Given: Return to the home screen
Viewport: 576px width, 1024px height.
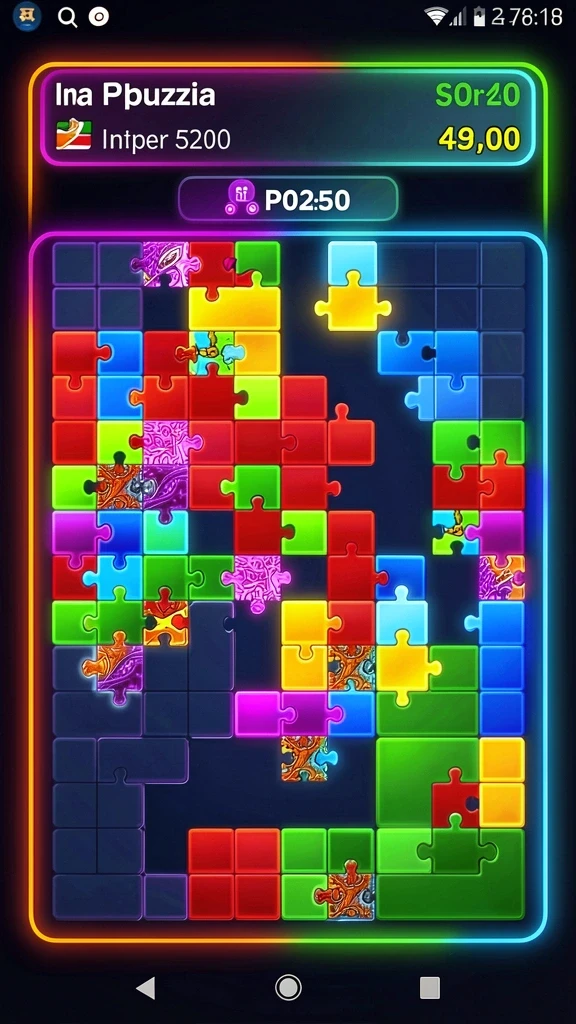Looking at the screenshot, I should tap(288, 987).
